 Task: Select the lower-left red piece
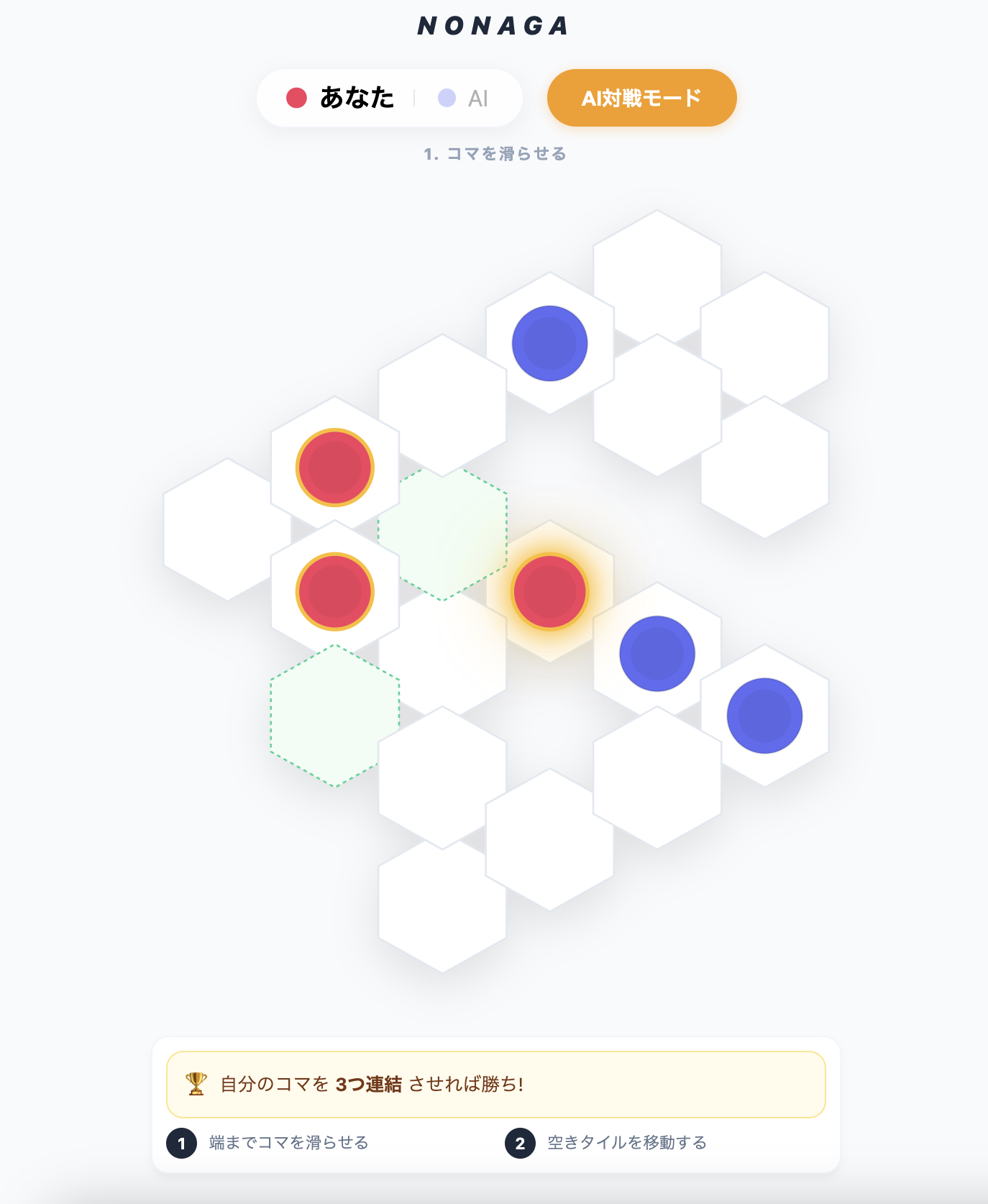335,591
